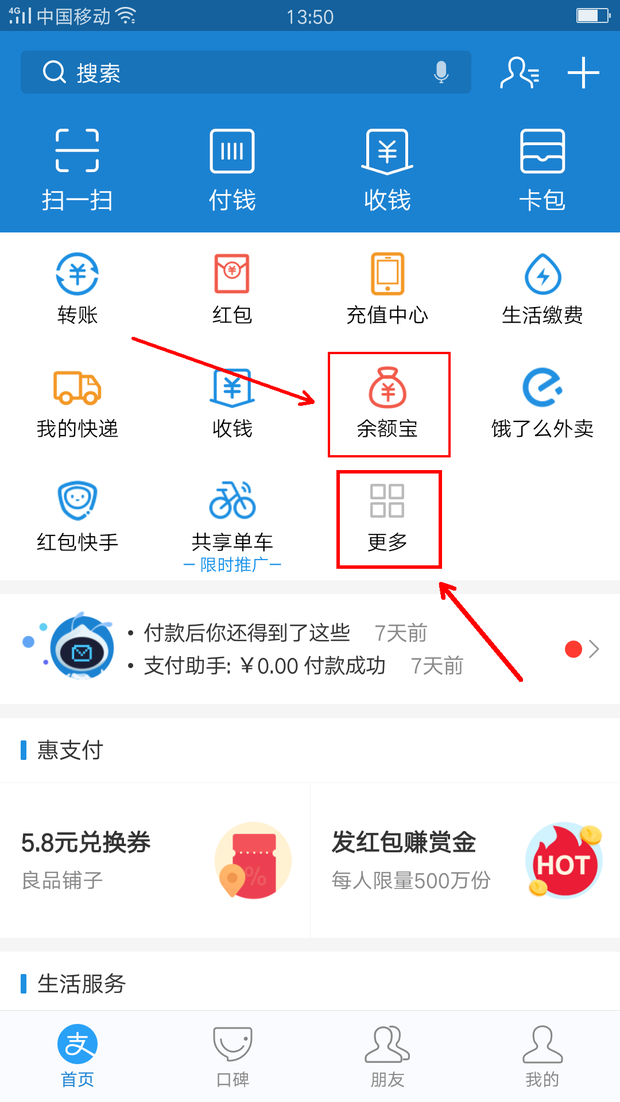Open 我的快递 express tracking

point(77,404)
